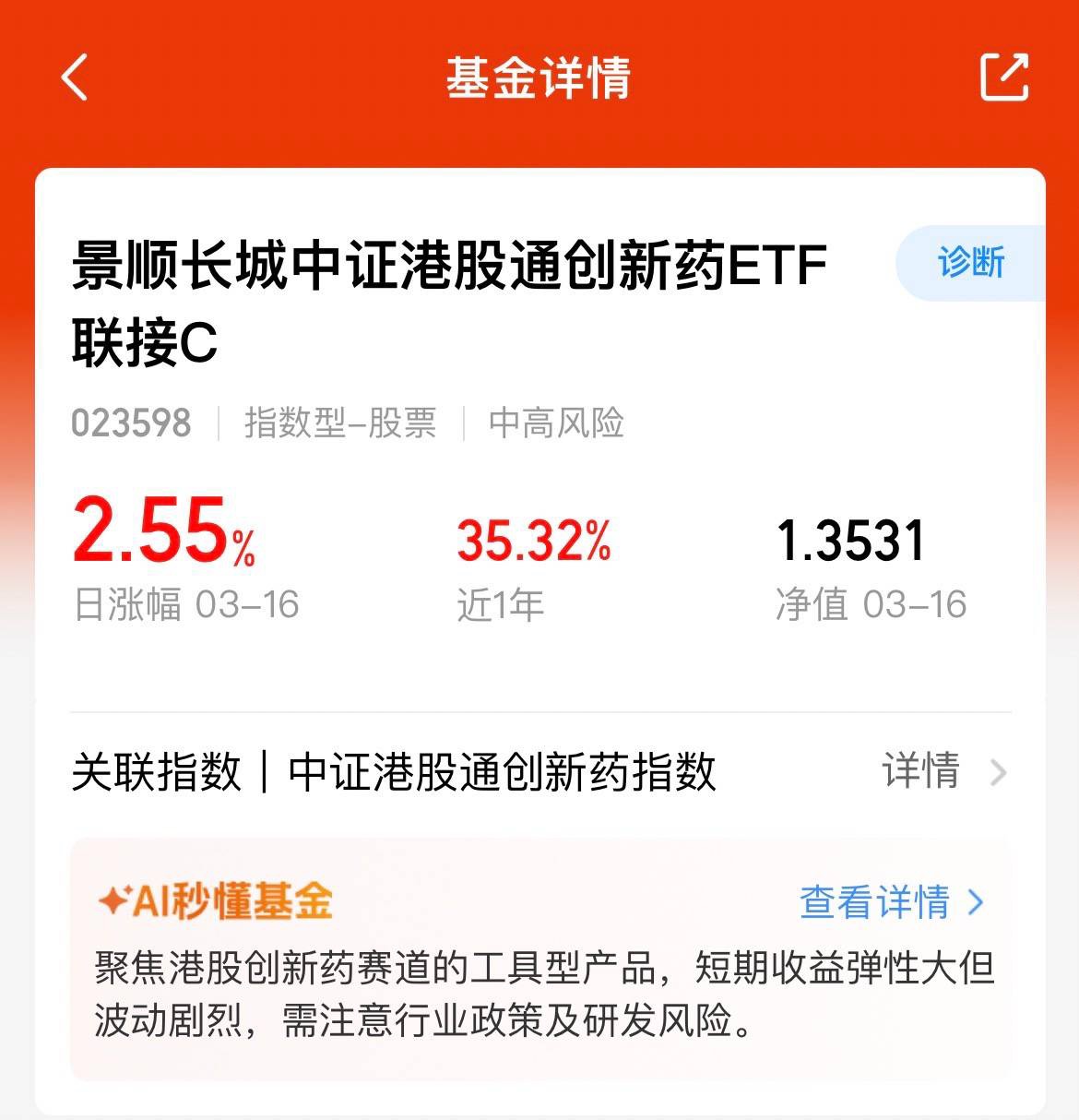Open the 诊断 fund diagnosis button
The width and height of the screenshot is (1079, 1120).
970,263
